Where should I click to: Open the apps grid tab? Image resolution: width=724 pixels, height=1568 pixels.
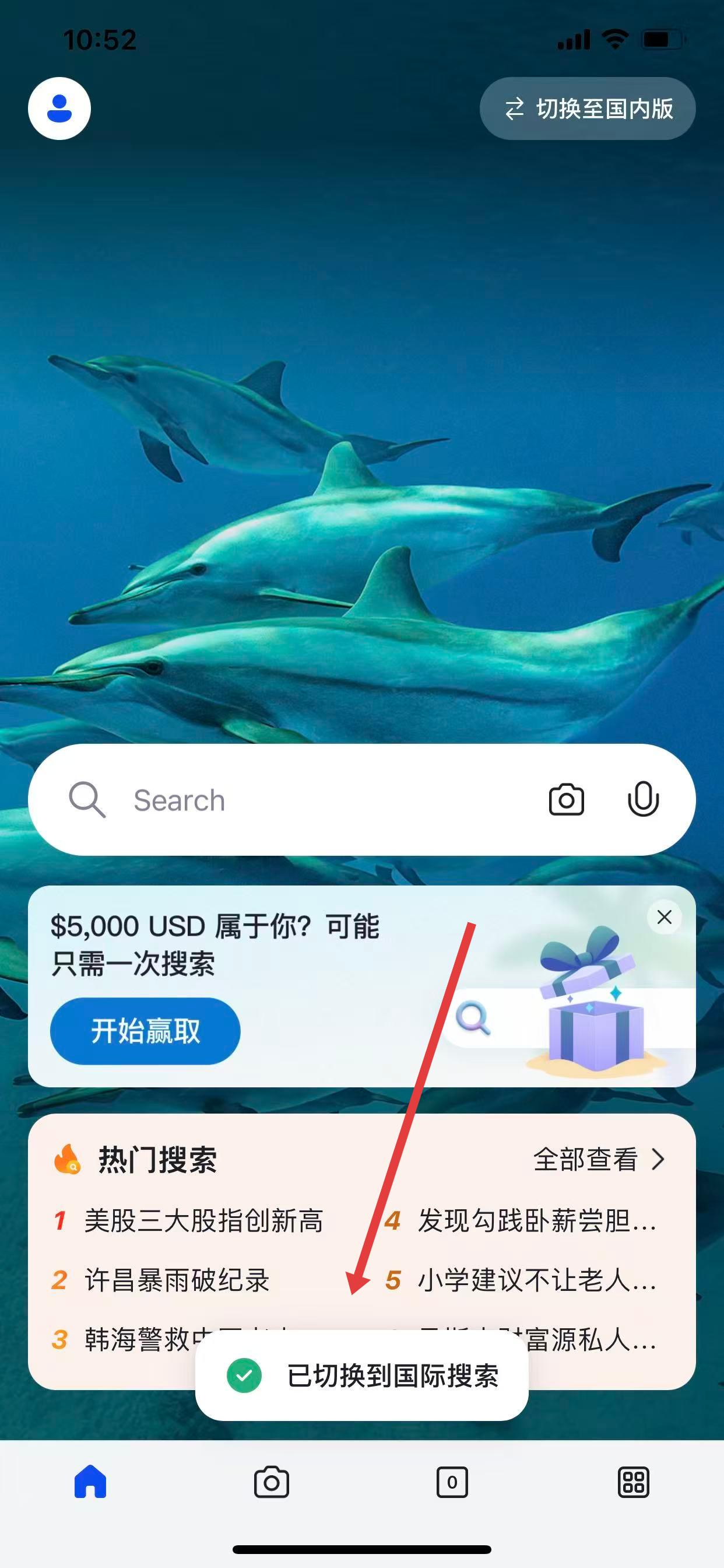[633, 1482]
